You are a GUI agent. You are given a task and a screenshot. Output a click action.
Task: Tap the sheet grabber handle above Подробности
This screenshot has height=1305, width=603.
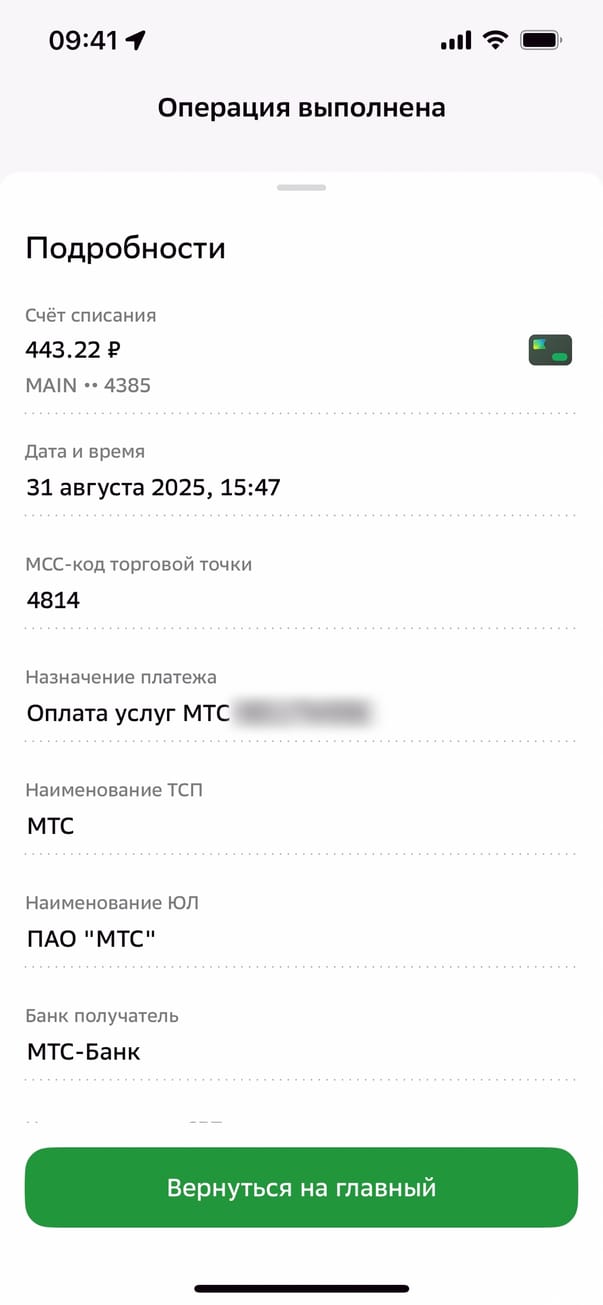[301, 187]
